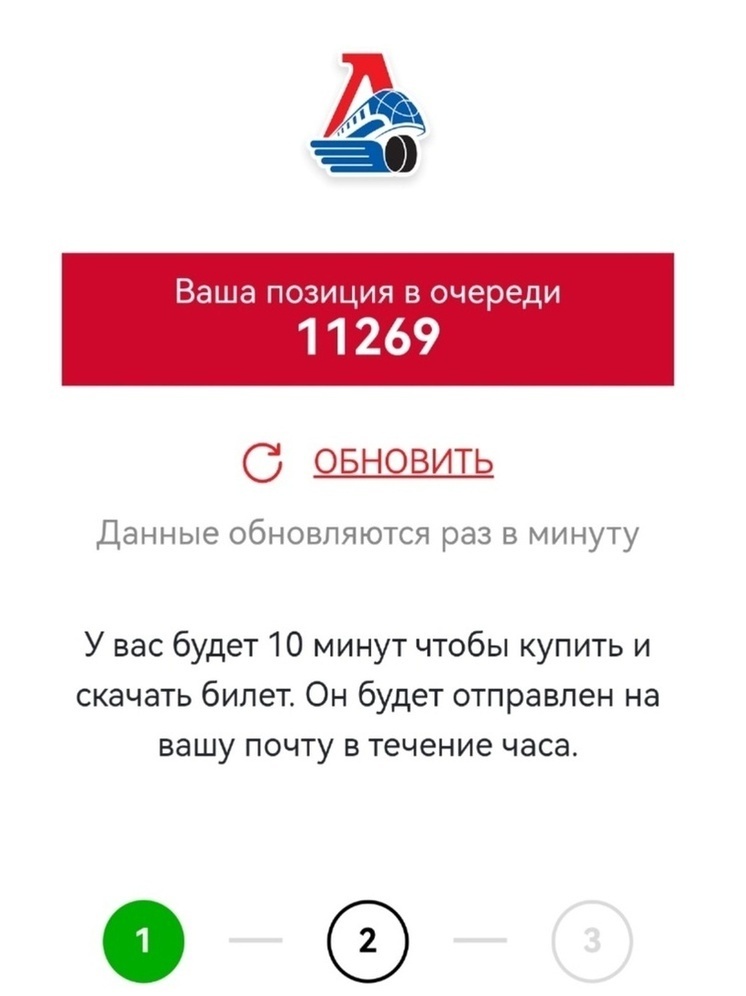Click the ОБНОВИТЬ refresh link

pos(400,462)
